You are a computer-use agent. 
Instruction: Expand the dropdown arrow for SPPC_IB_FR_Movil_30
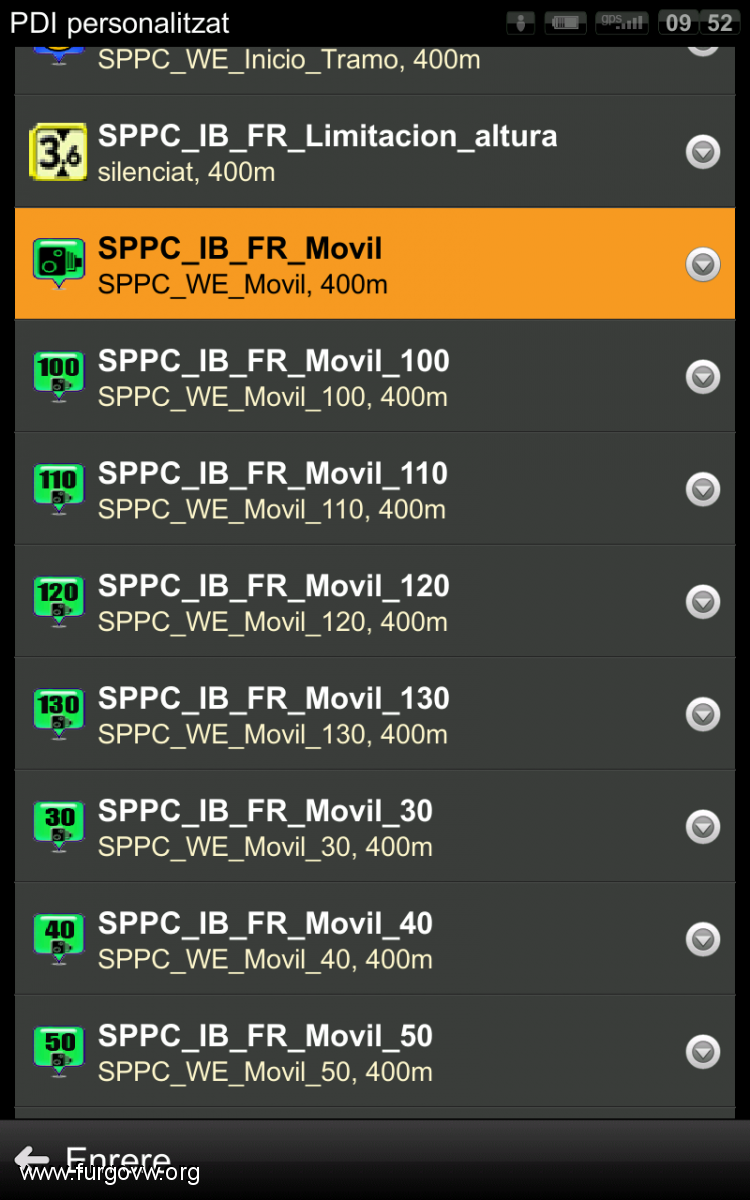click(x=703, y=826)
